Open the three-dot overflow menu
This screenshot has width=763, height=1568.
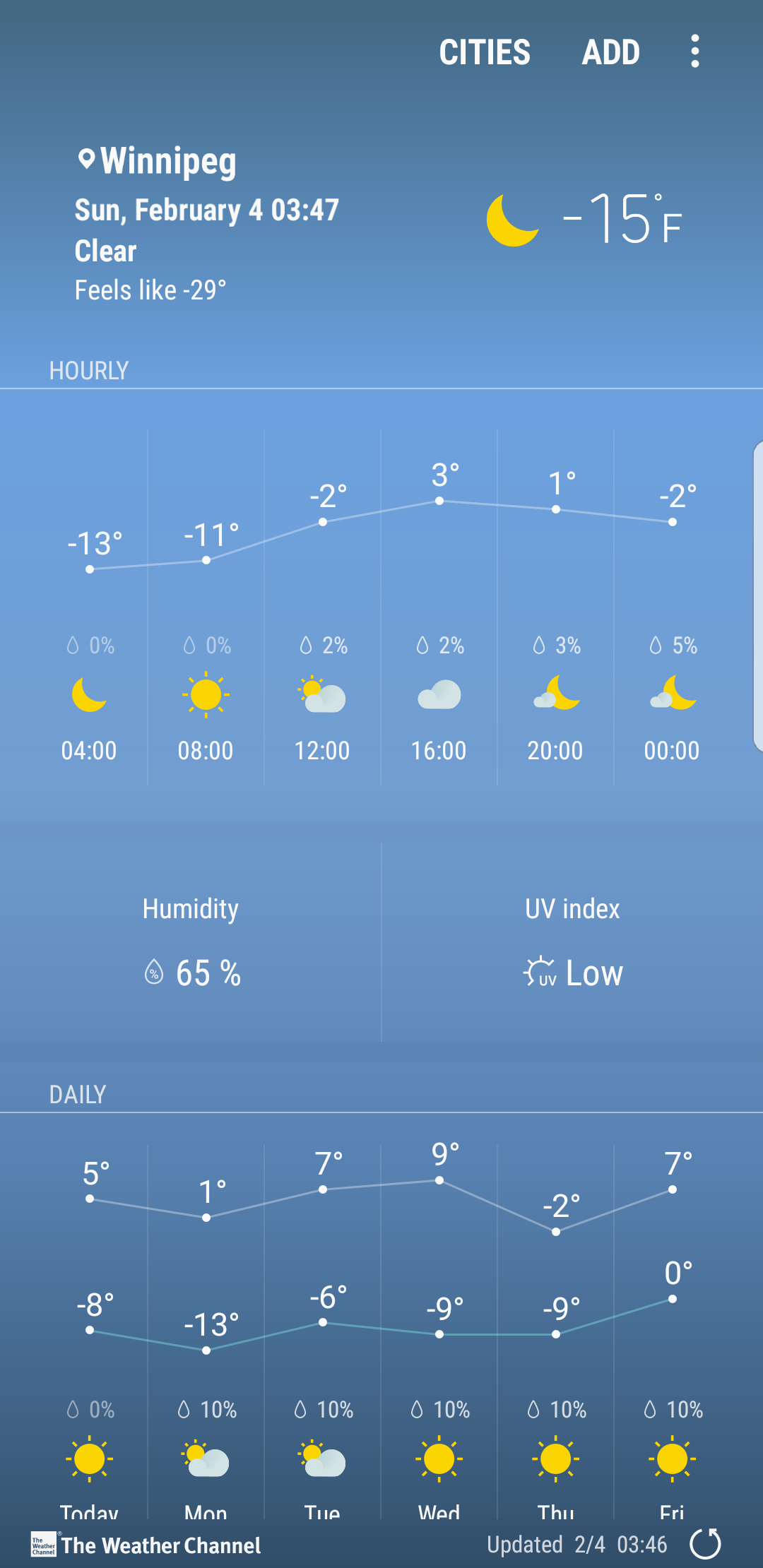pos(695,52)
